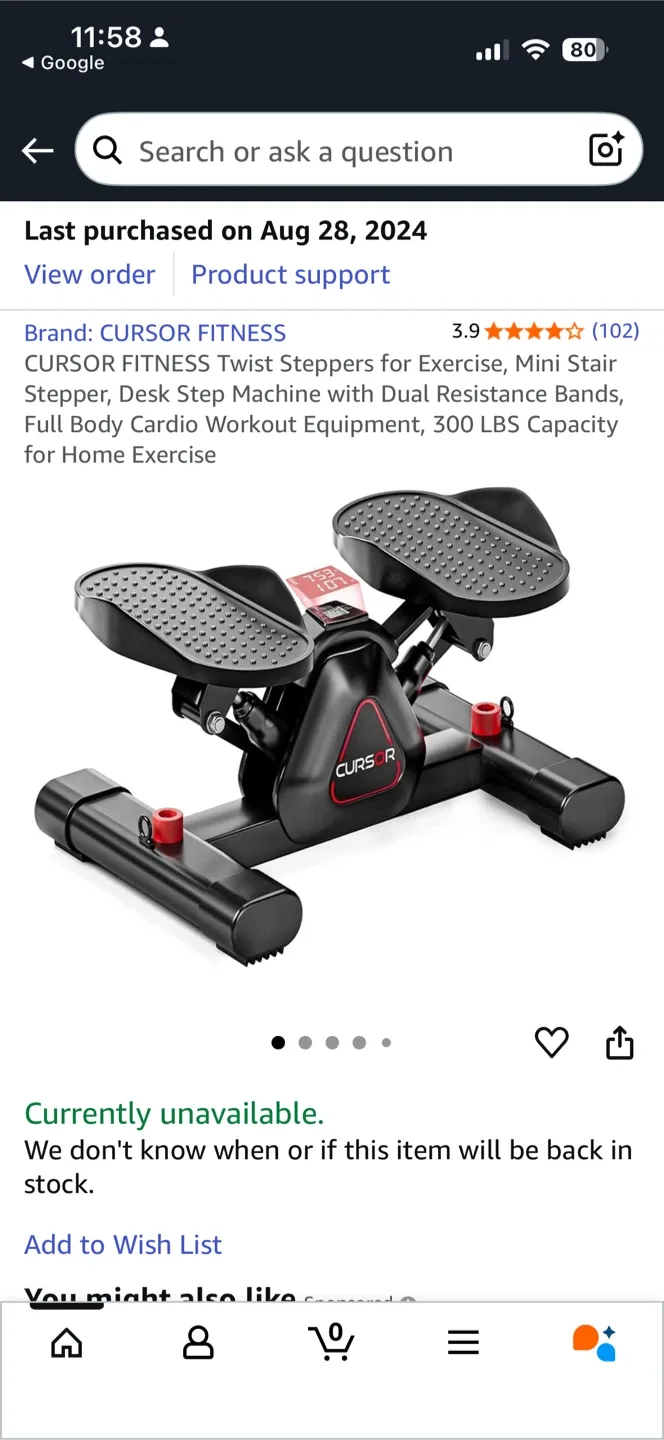Viewport: 664px width, 1440px height.
Task: Add to Wish List
Action: point(123,1245)
